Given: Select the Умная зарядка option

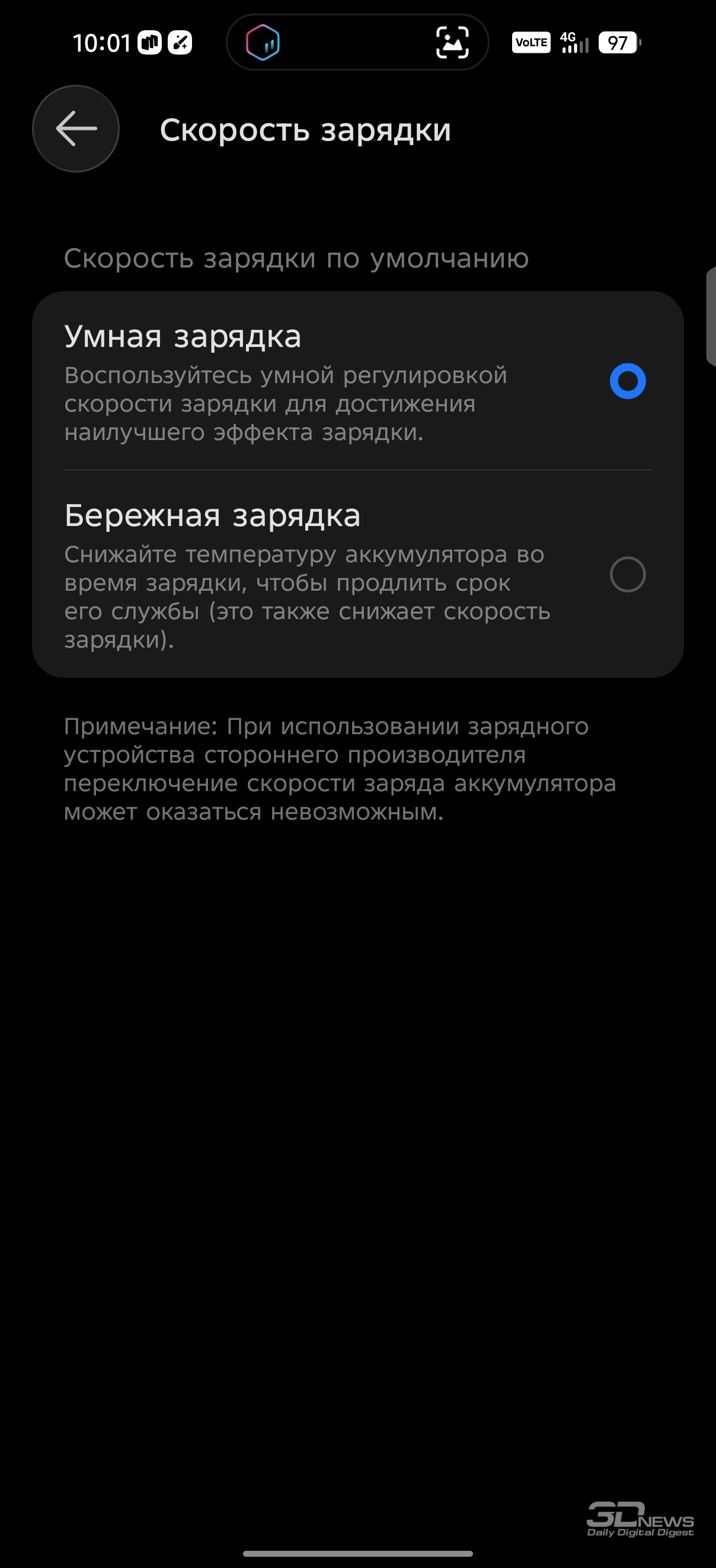Looking at the screenshot, I should point(627,381).
